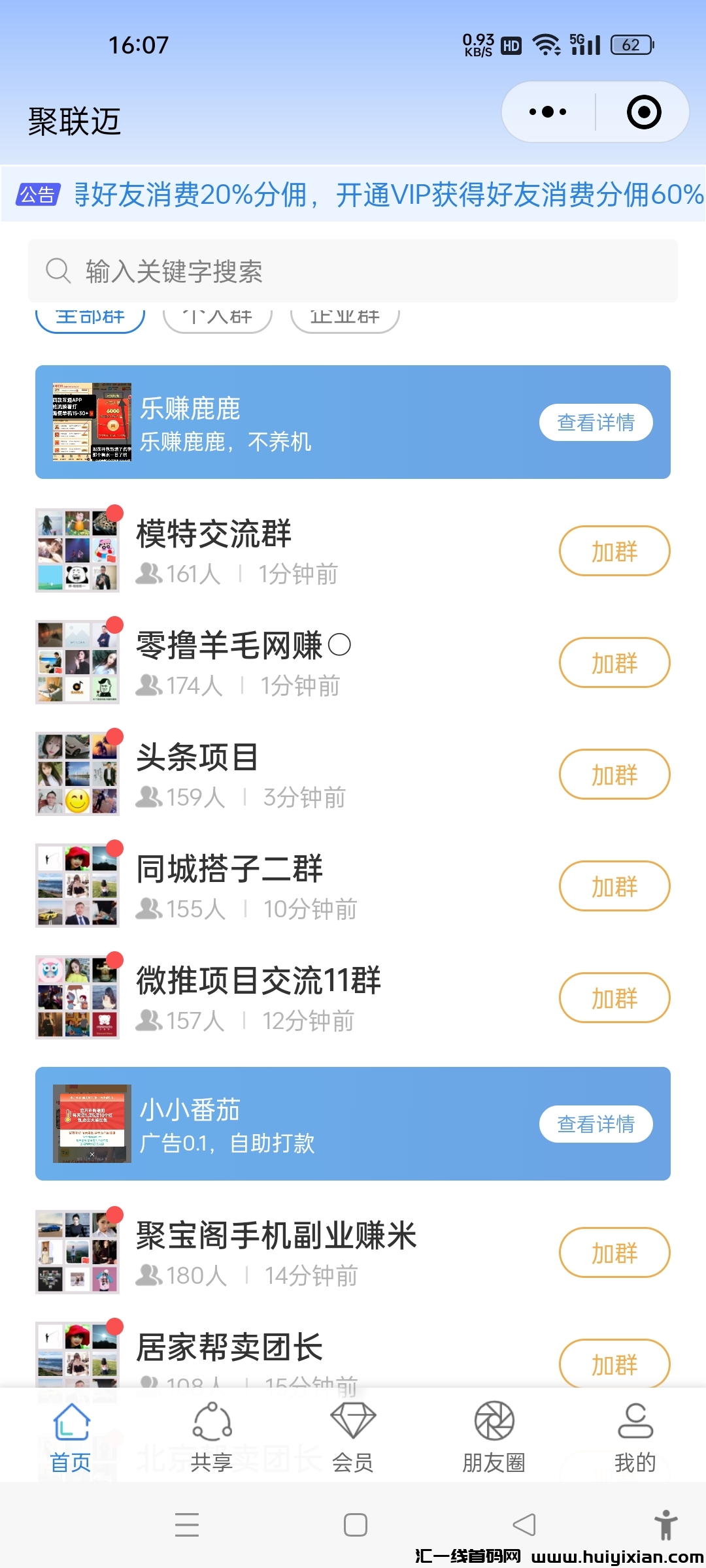Select the 全部群 filter tab
Image resolution: width=706 pixels, height=1568 pixels.
tap(90, 316)
